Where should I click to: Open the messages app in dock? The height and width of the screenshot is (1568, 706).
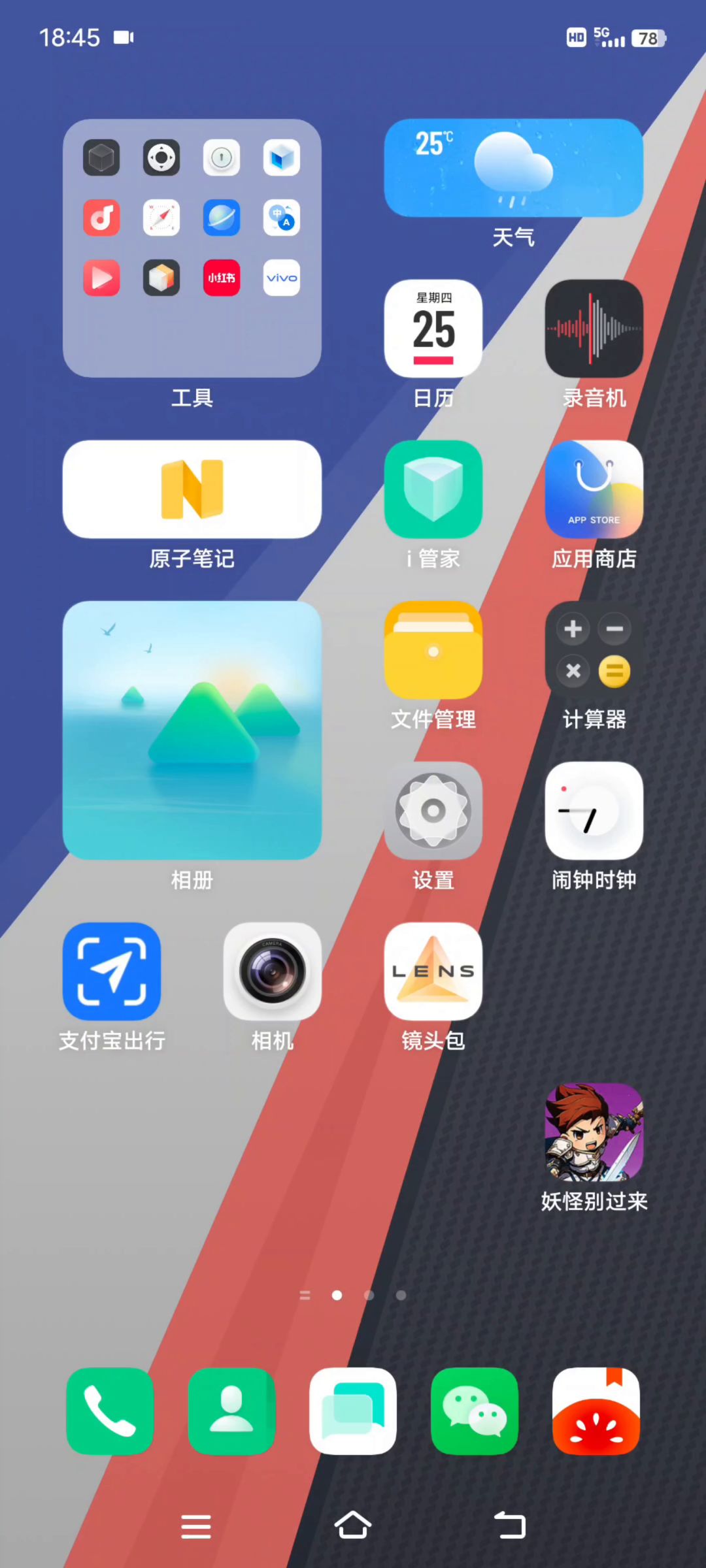click(353, 1411)
